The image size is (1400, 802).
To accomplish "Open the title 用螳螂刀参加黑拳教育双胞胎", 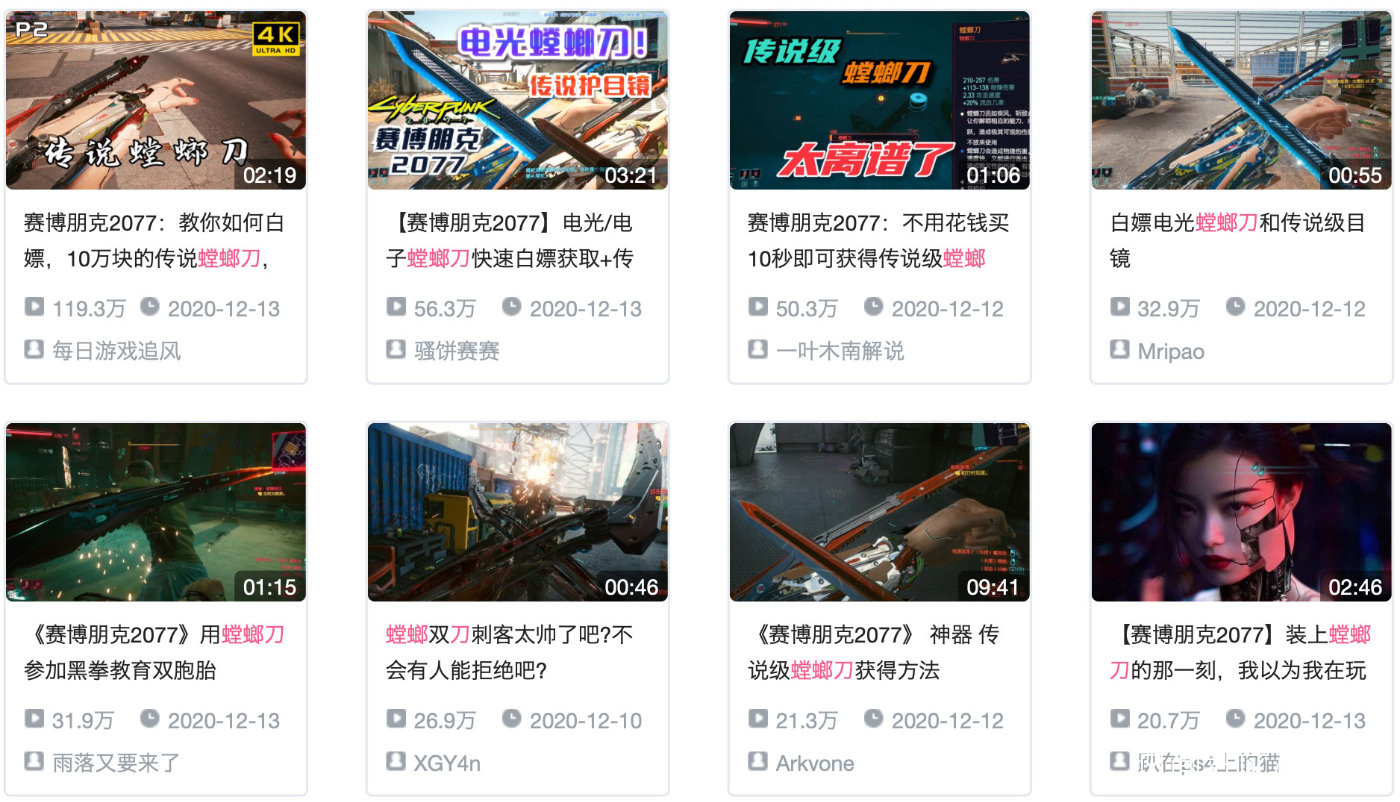I will pyautogui.click(x=154, y=652).
